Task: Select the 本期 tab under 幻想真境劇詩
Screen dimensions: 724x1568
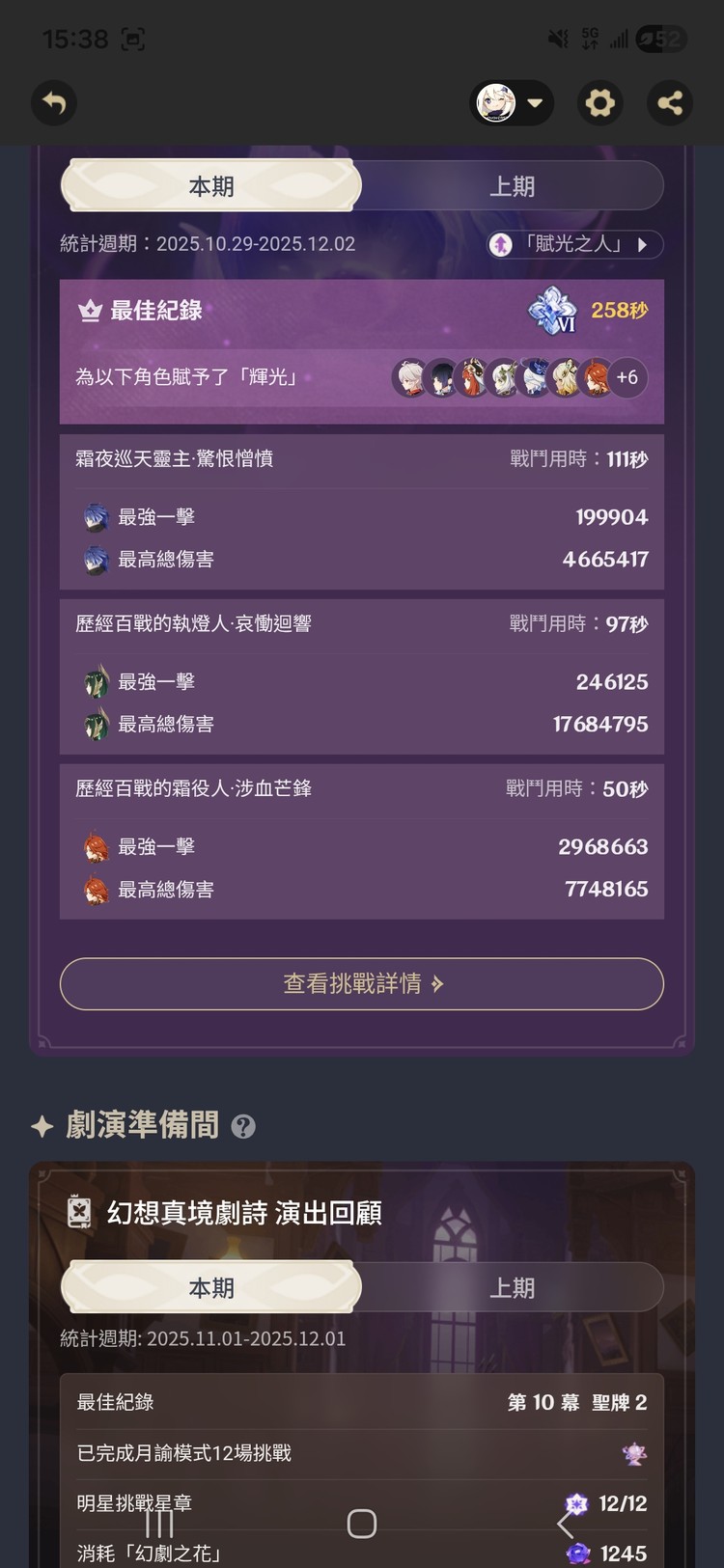Action: tap(211, 1287)
